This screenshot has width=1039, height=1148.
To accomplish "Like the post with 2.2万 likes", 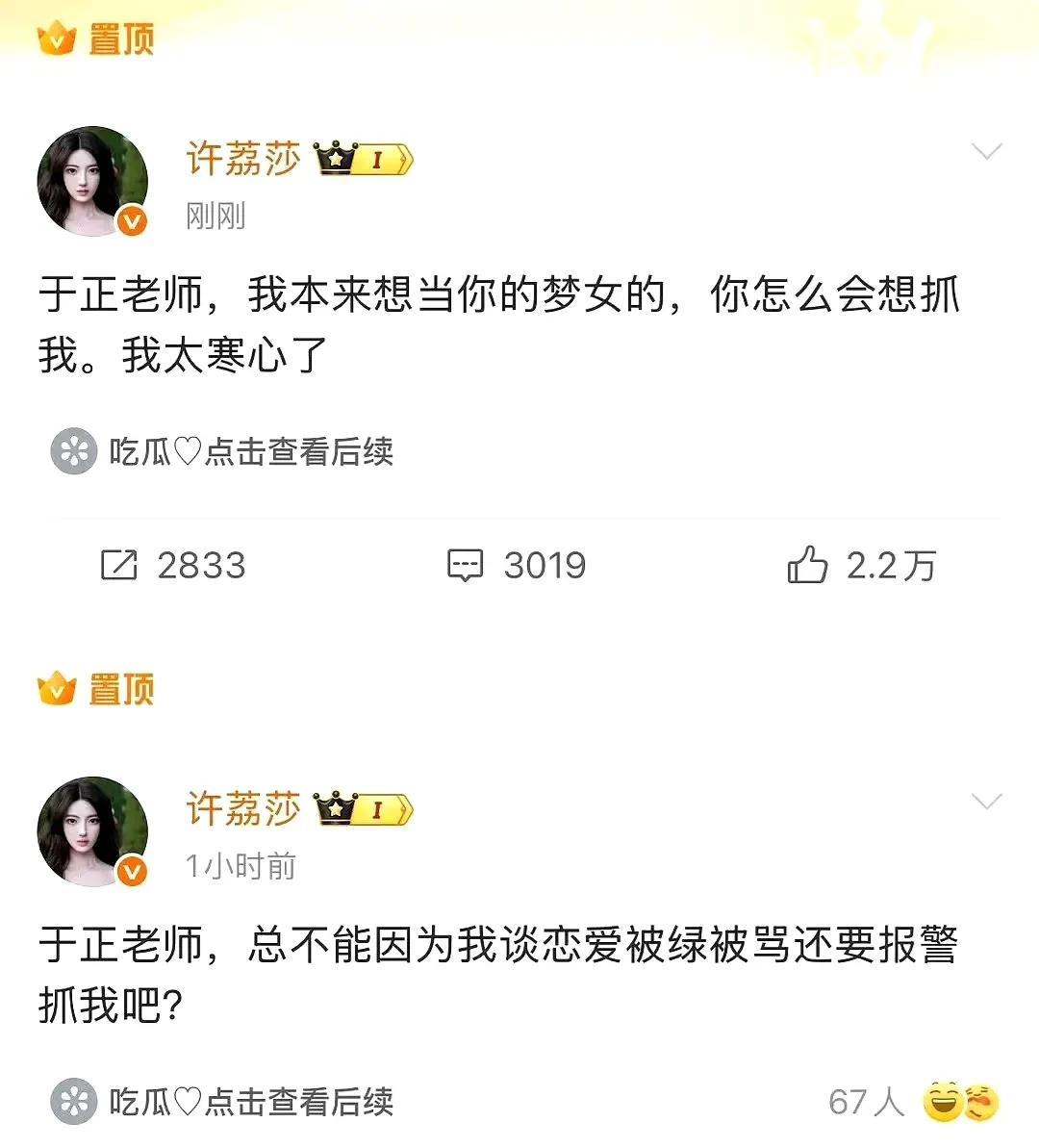I will point(861,565).
